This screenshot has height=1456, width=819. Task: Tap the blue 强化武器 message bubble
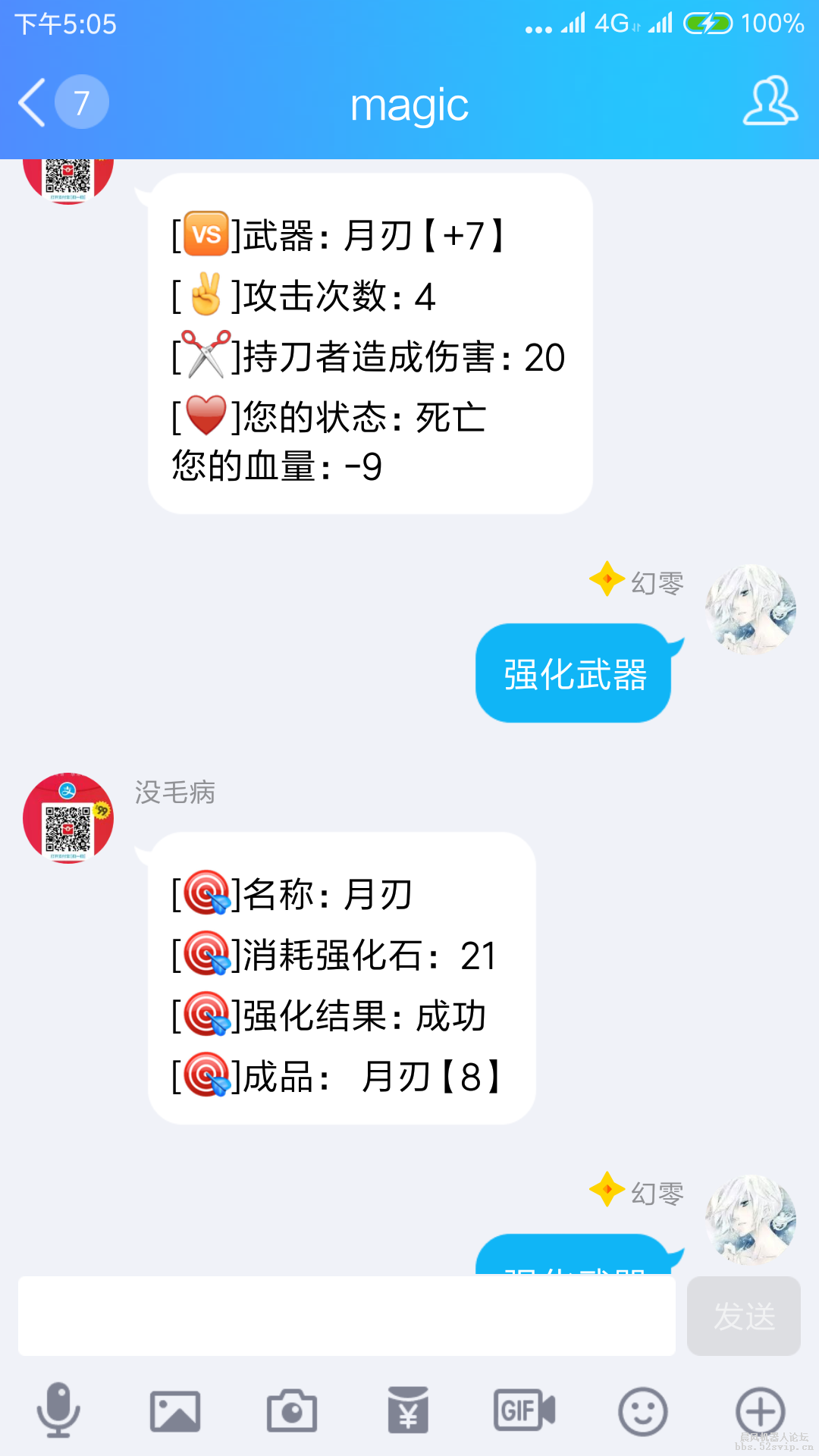[x=574, y=673]
